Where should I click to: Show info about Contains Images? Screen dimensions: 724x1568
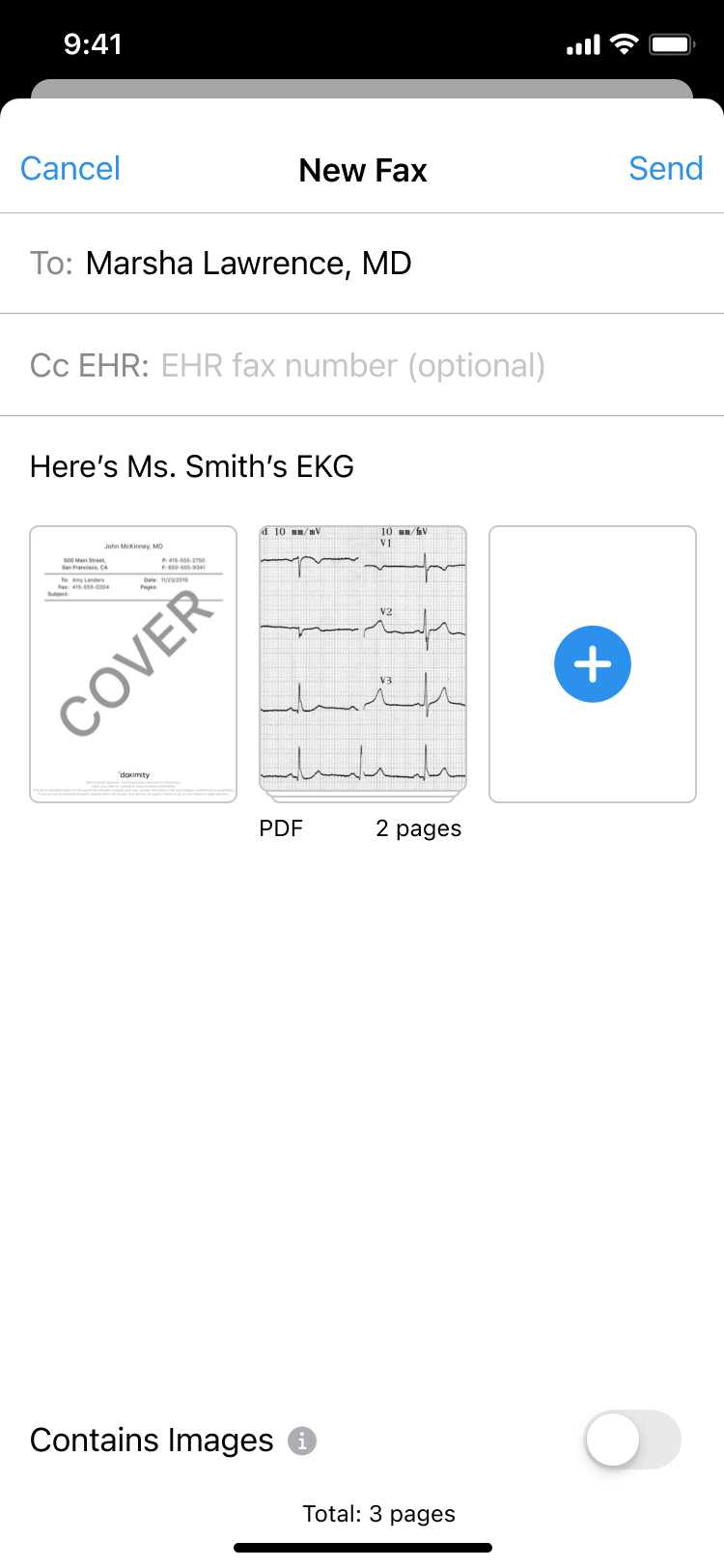(x=302, y=1441)
